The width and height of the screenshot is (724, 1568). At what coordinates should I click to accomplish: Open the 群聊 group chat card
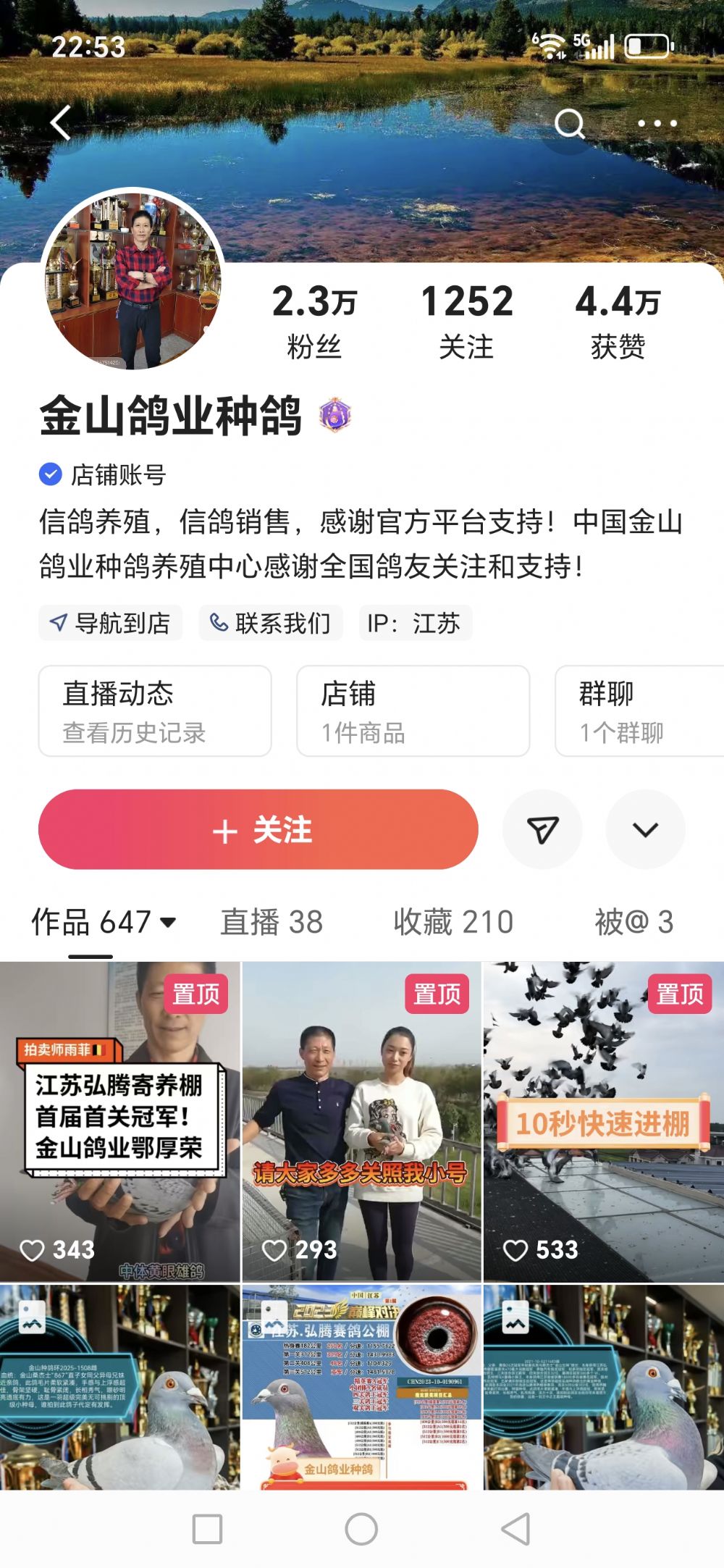[x=637, y=711]
